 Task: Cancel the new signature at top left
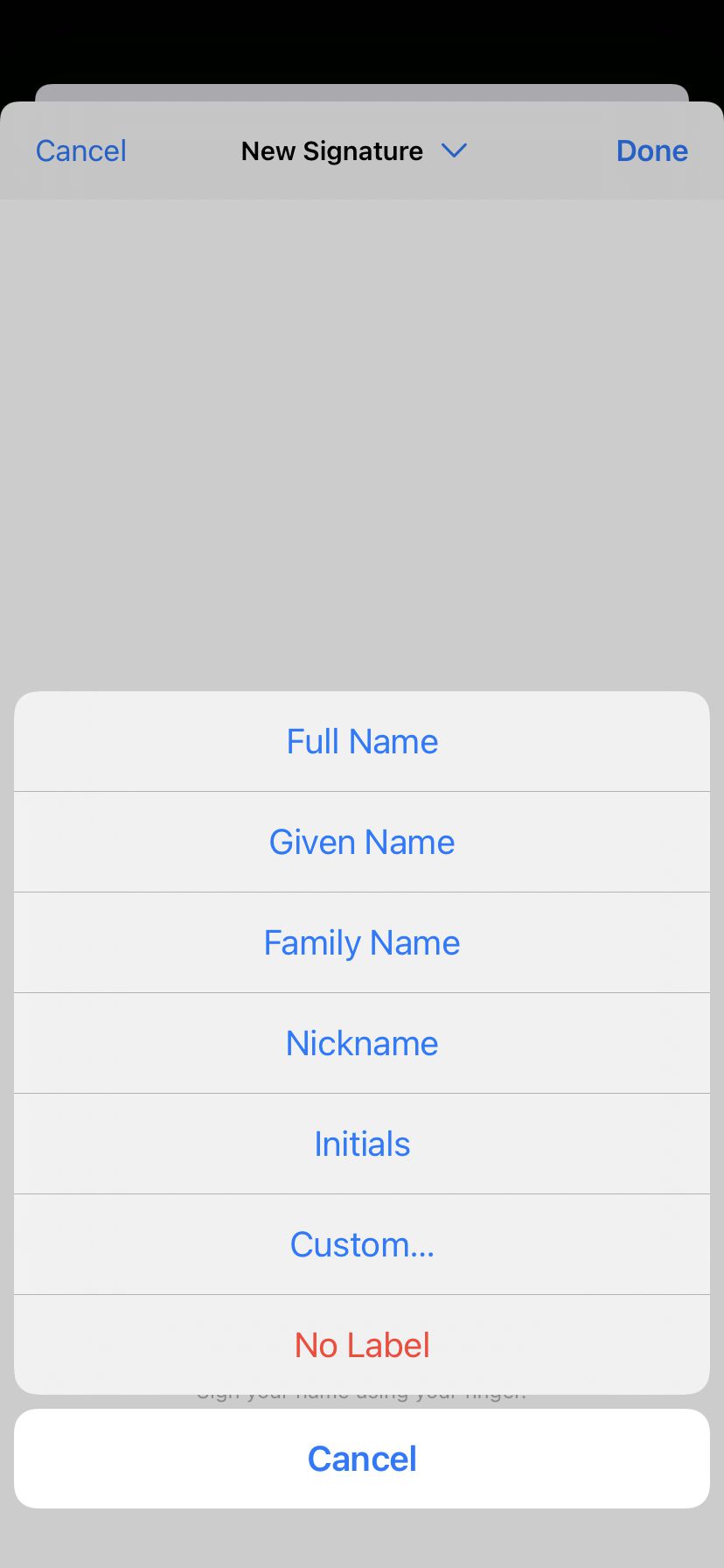tap(81, 151)
